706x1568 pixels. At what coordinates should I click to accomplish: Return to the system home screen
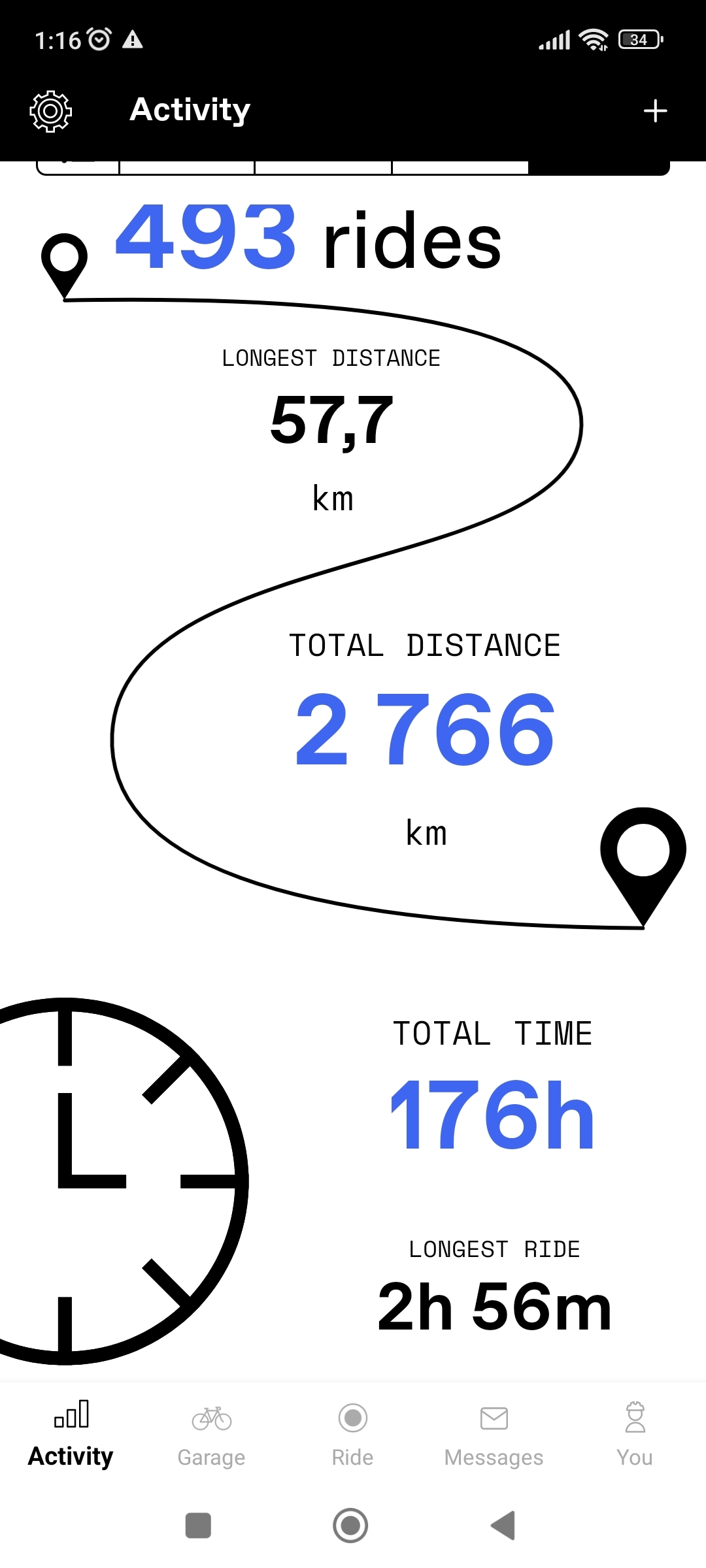tap(350, 1526)
